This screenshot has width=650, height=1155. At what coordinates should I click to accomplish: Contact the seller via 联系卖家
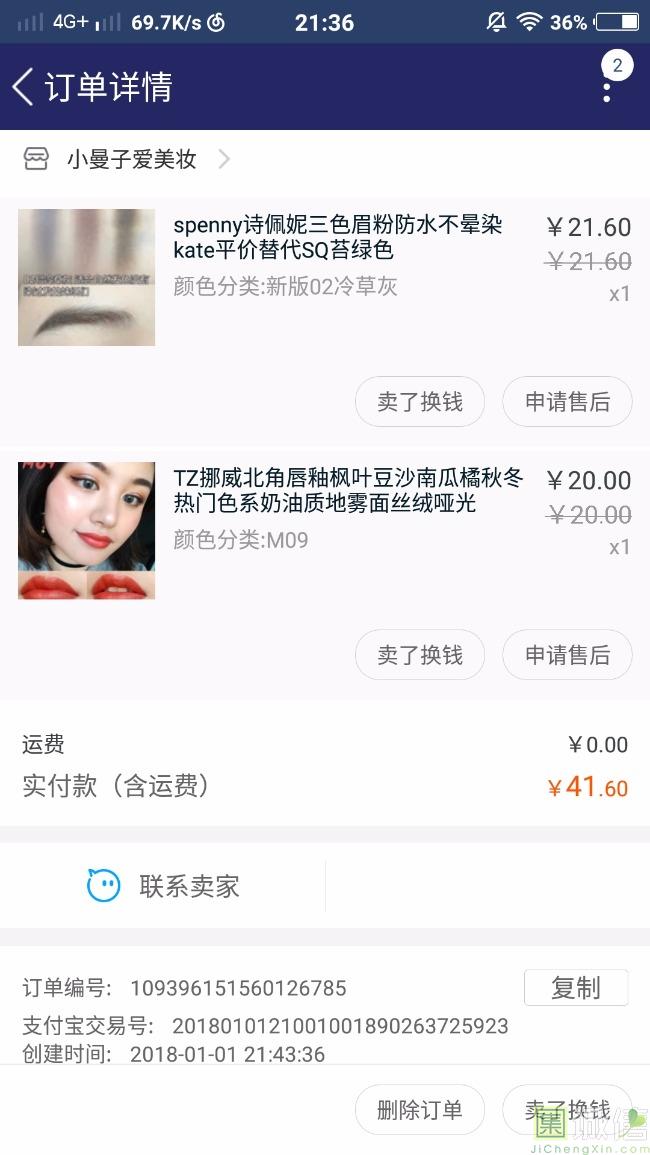163,886
